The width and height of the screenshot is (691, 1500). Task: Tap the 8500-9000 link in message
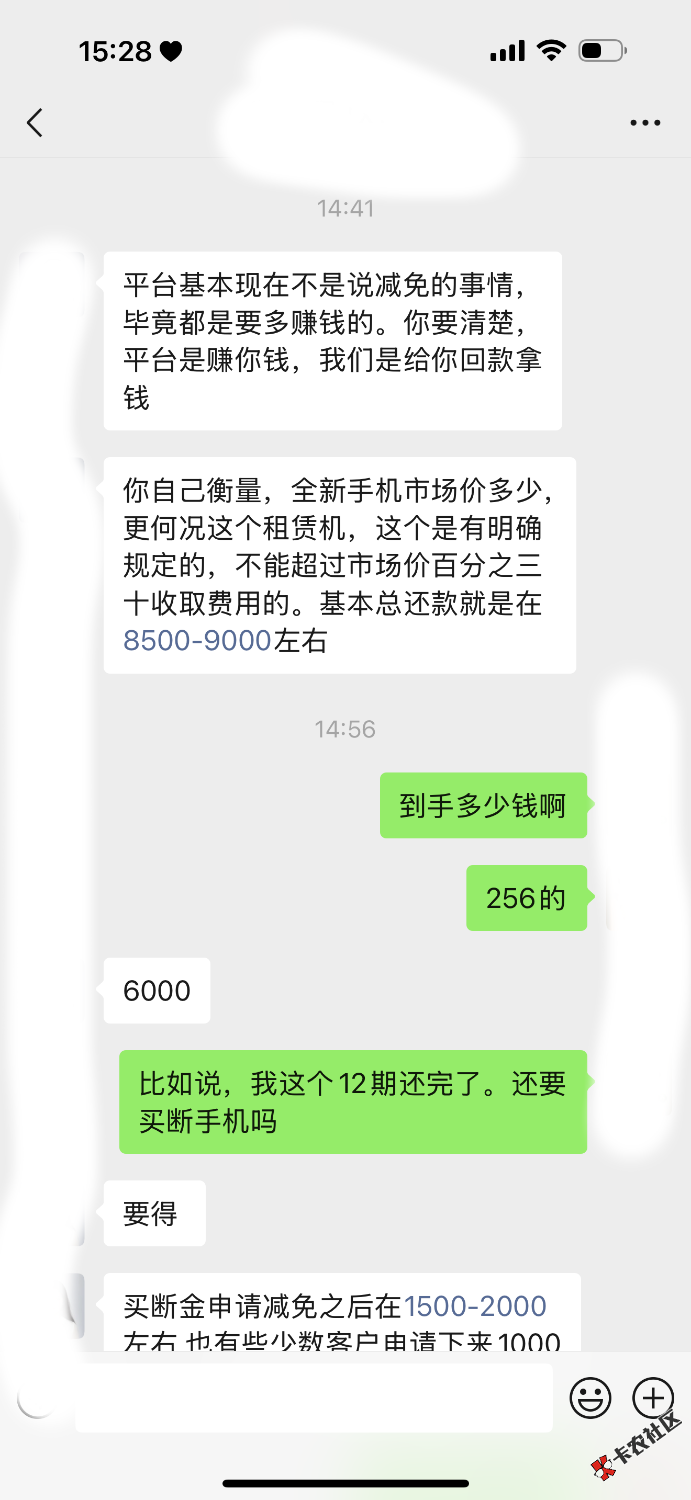coord(197,640)
